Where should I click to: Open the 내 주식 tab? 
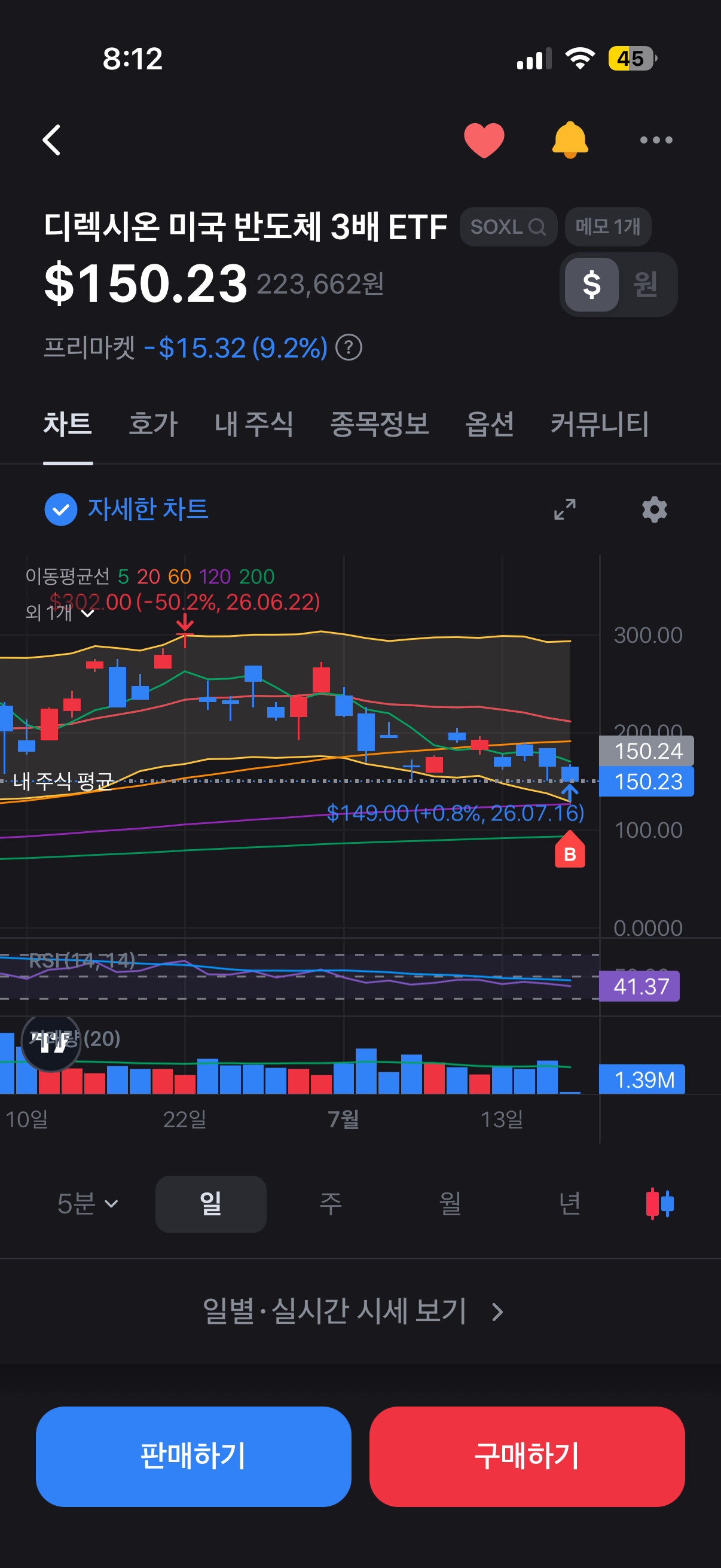[x=254, y=423]
